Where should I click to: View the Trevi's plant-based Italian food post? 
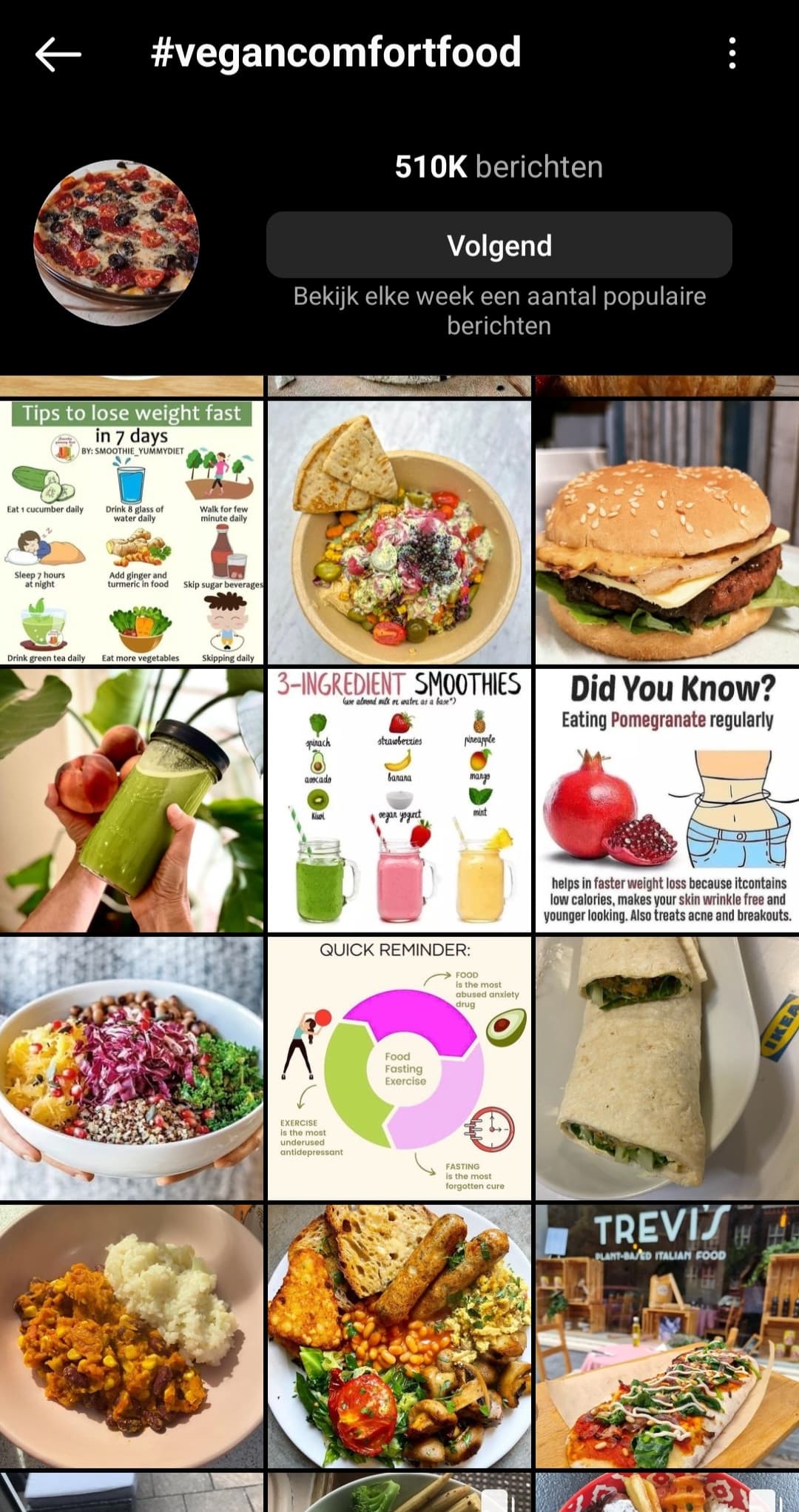(x=667, y=1336)
